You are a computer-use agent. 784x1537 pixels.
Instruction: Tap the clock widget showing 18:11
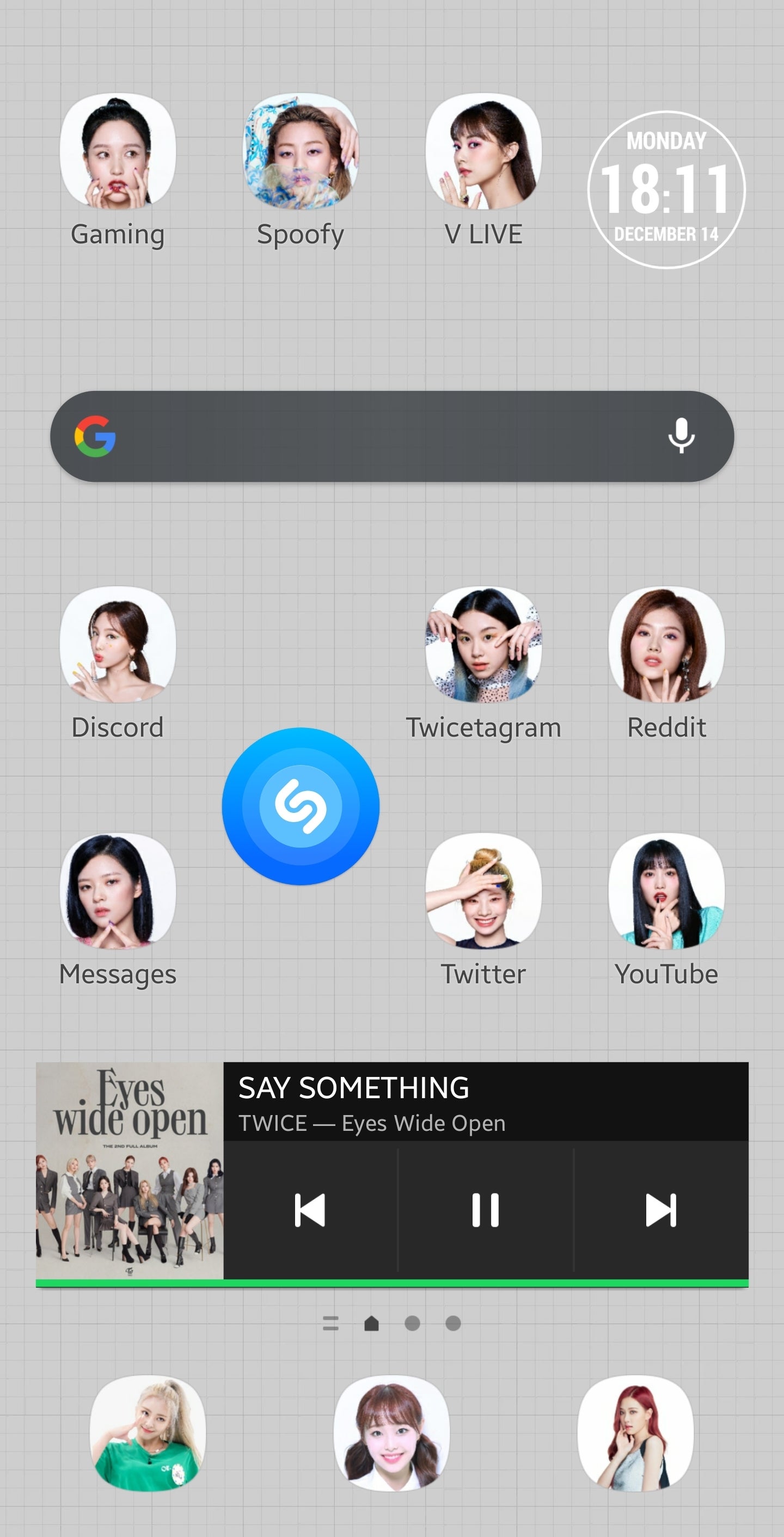666,189
